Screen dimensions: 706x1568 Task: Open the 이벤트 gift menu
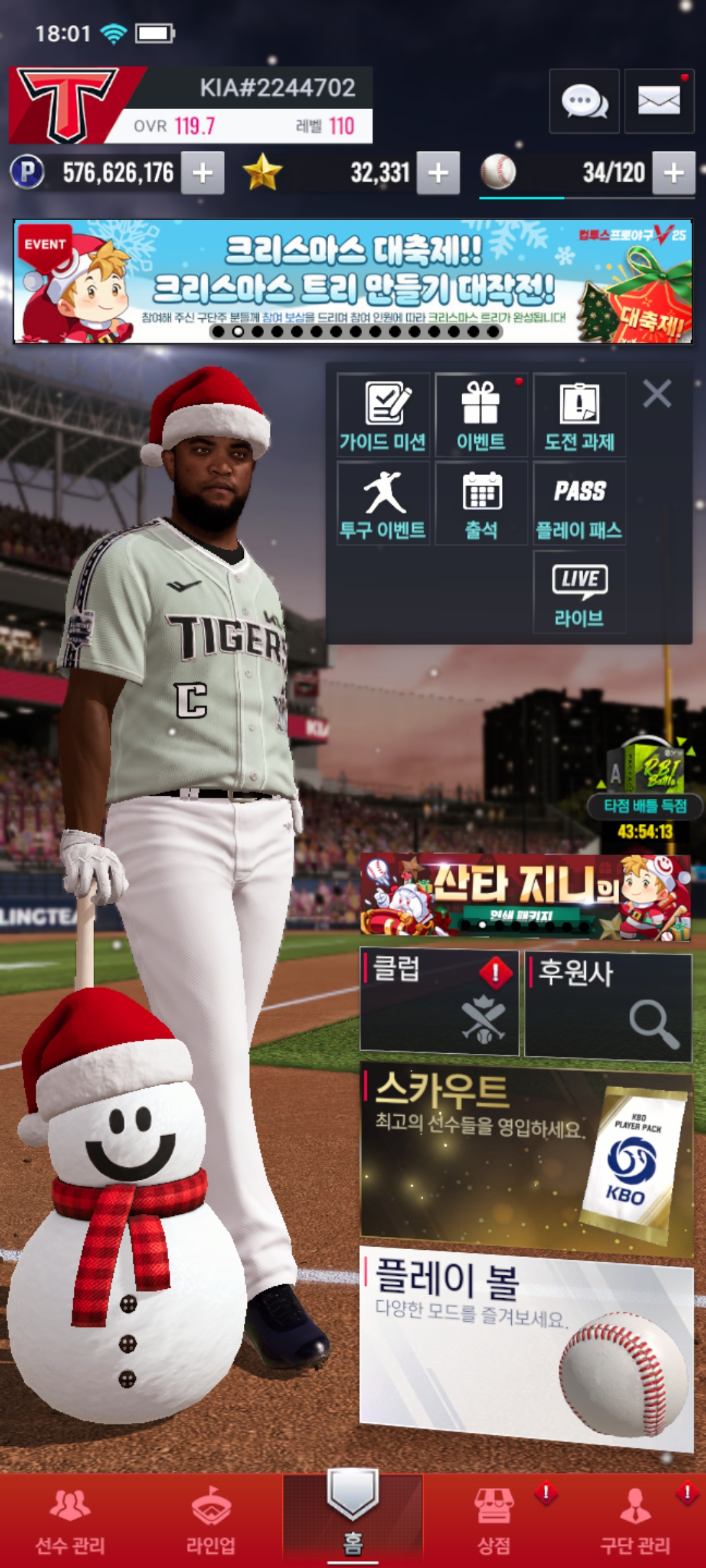pos(481,415)
